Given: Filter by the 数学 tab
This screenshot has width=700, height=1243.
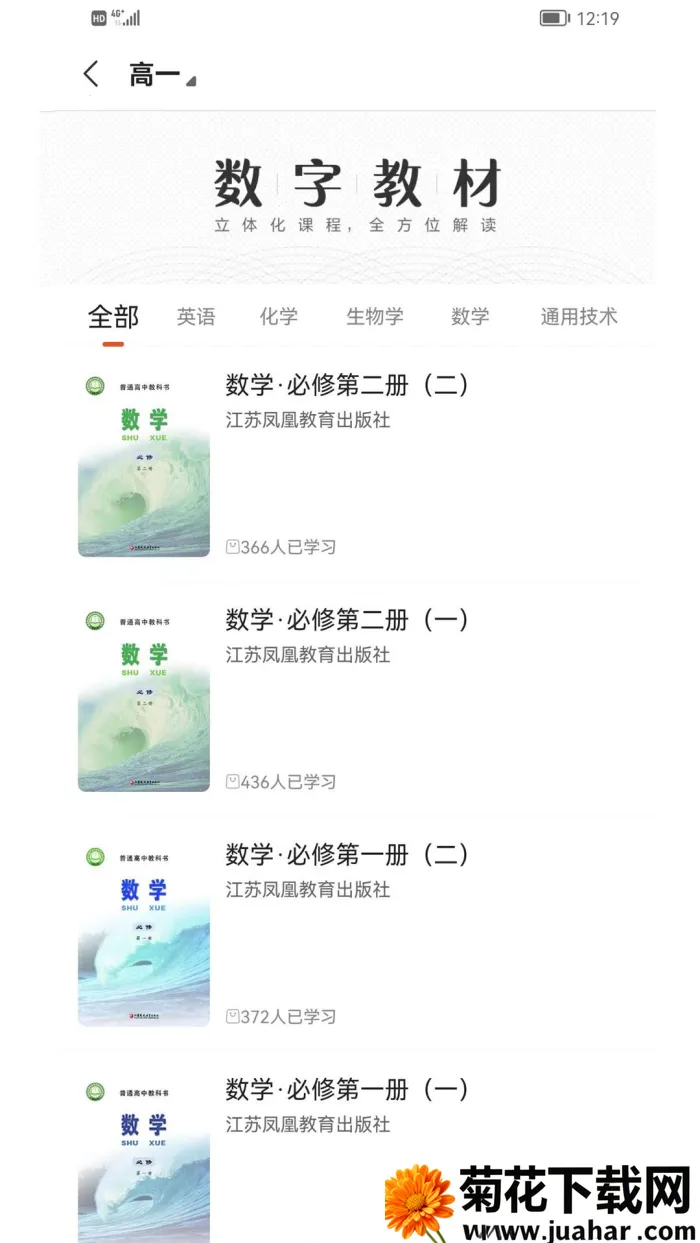Looking at the screenshot, I should coord(470,317).
